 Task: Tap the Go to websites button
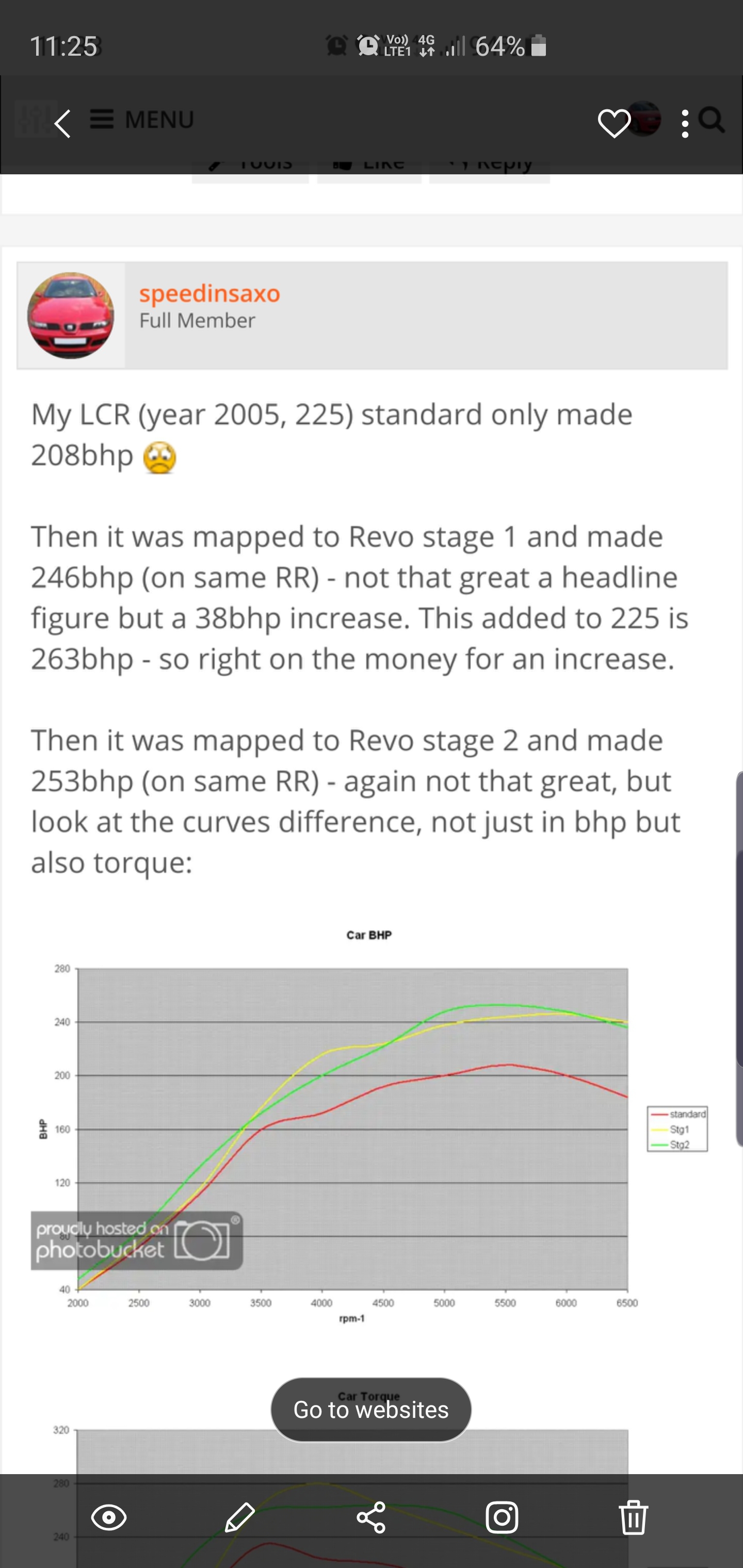[371, 1410]
